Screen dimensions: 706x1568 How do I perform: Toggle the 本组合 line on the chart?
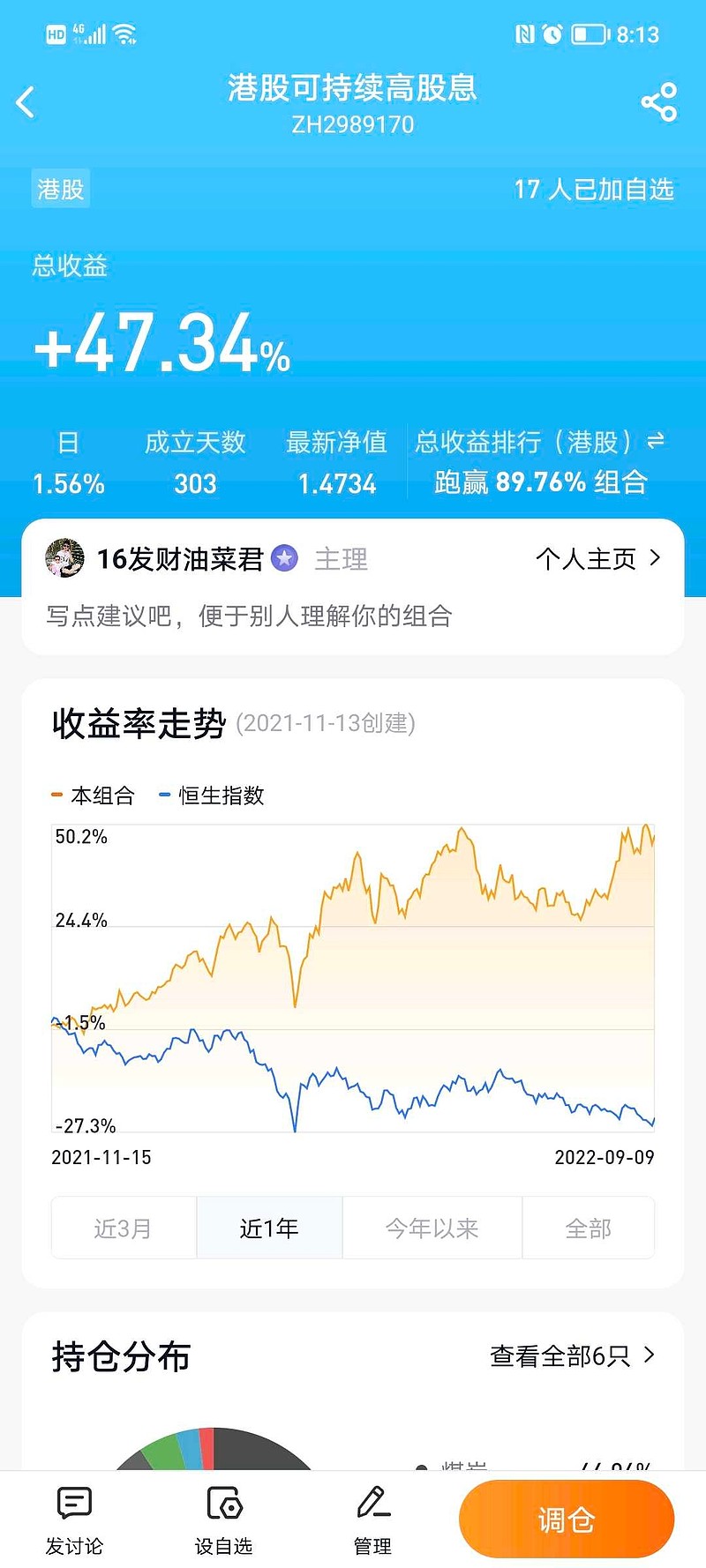93,795
